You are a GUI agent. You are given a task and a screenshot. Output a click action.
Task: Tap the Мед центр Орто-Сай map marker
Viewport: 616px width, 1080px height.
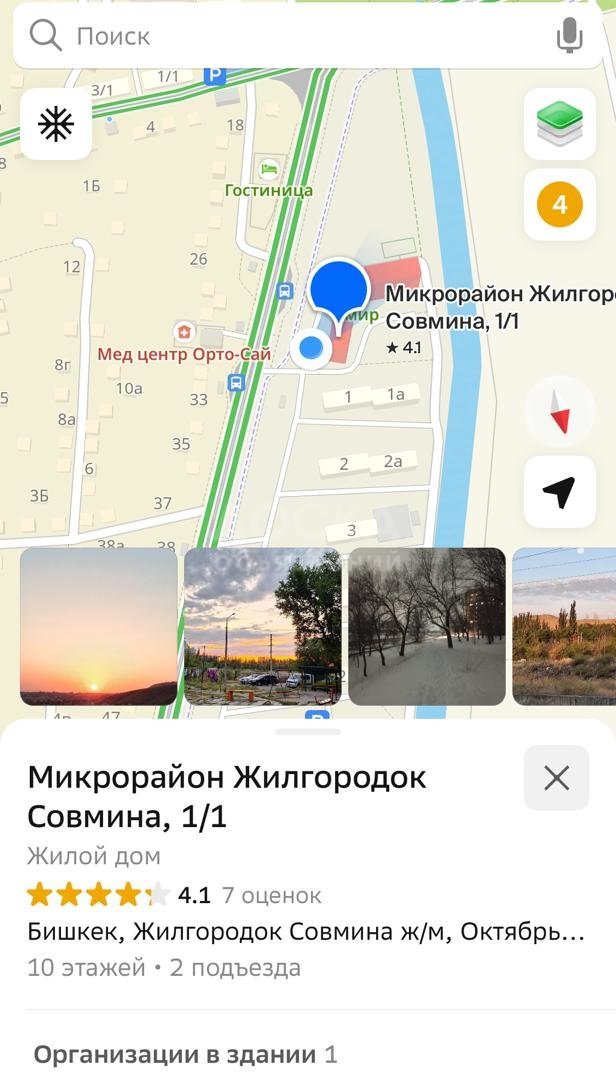click(x=184, y=332)
